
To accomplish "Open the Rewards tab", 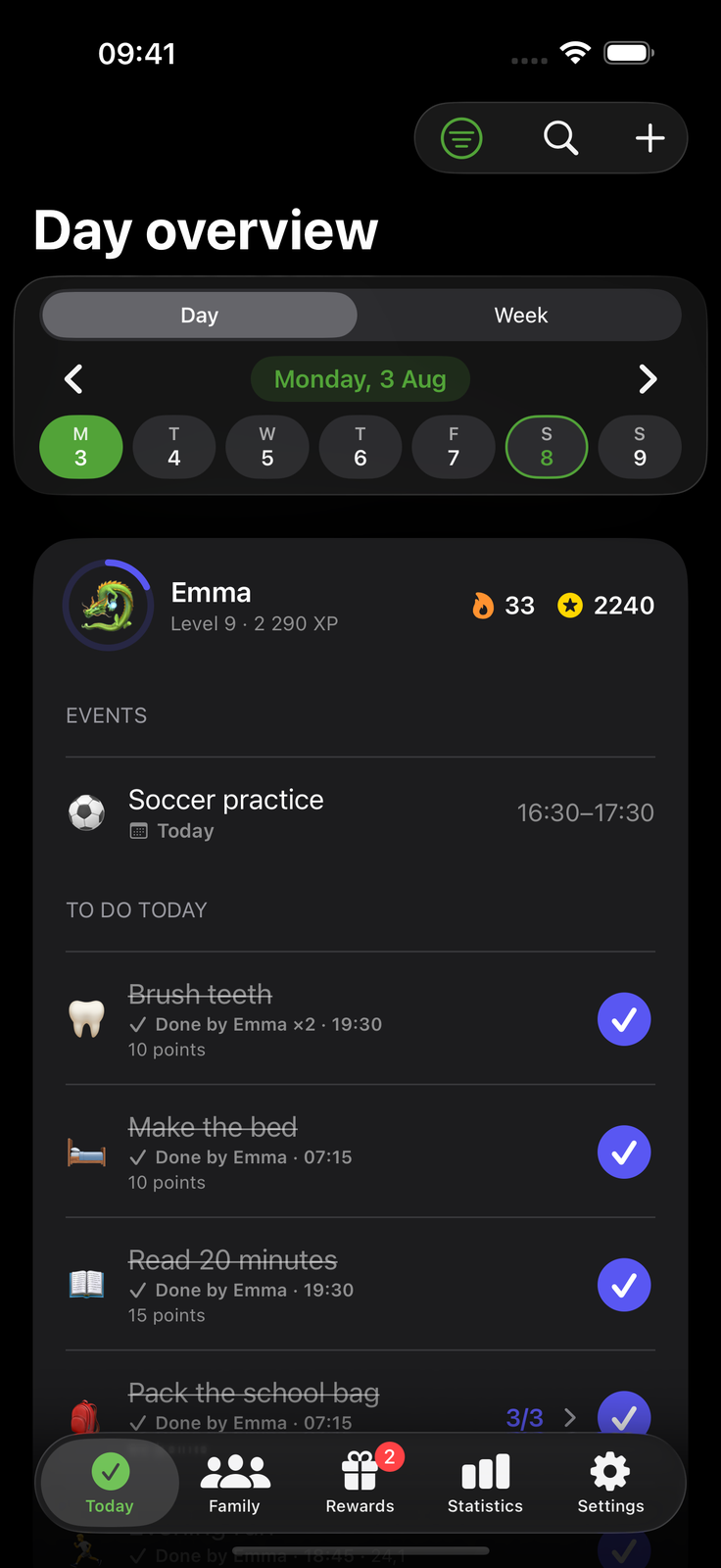I will [x=360, y=1484].
